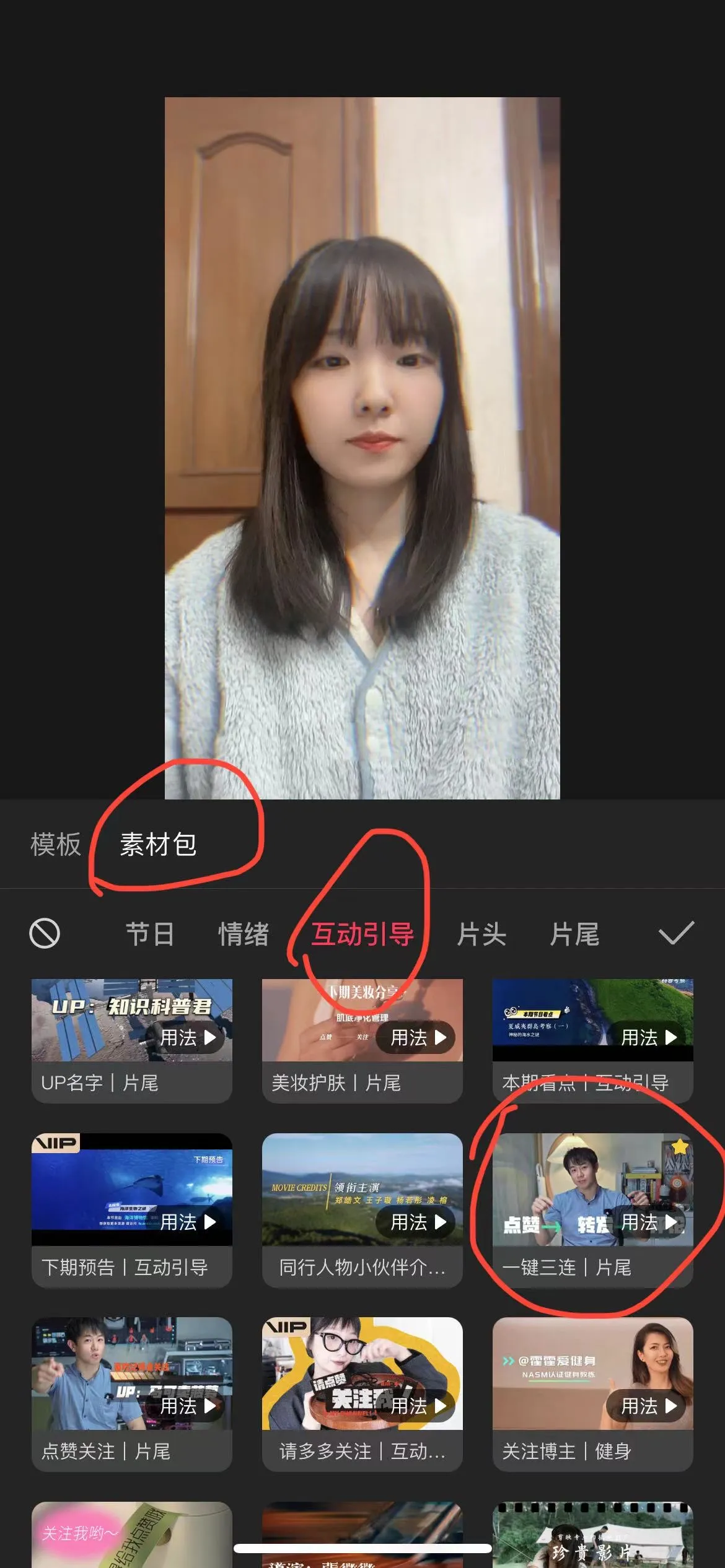725x1568 pixels.
Task: Switch to the 模板 tab
Action: pos(56,844)
